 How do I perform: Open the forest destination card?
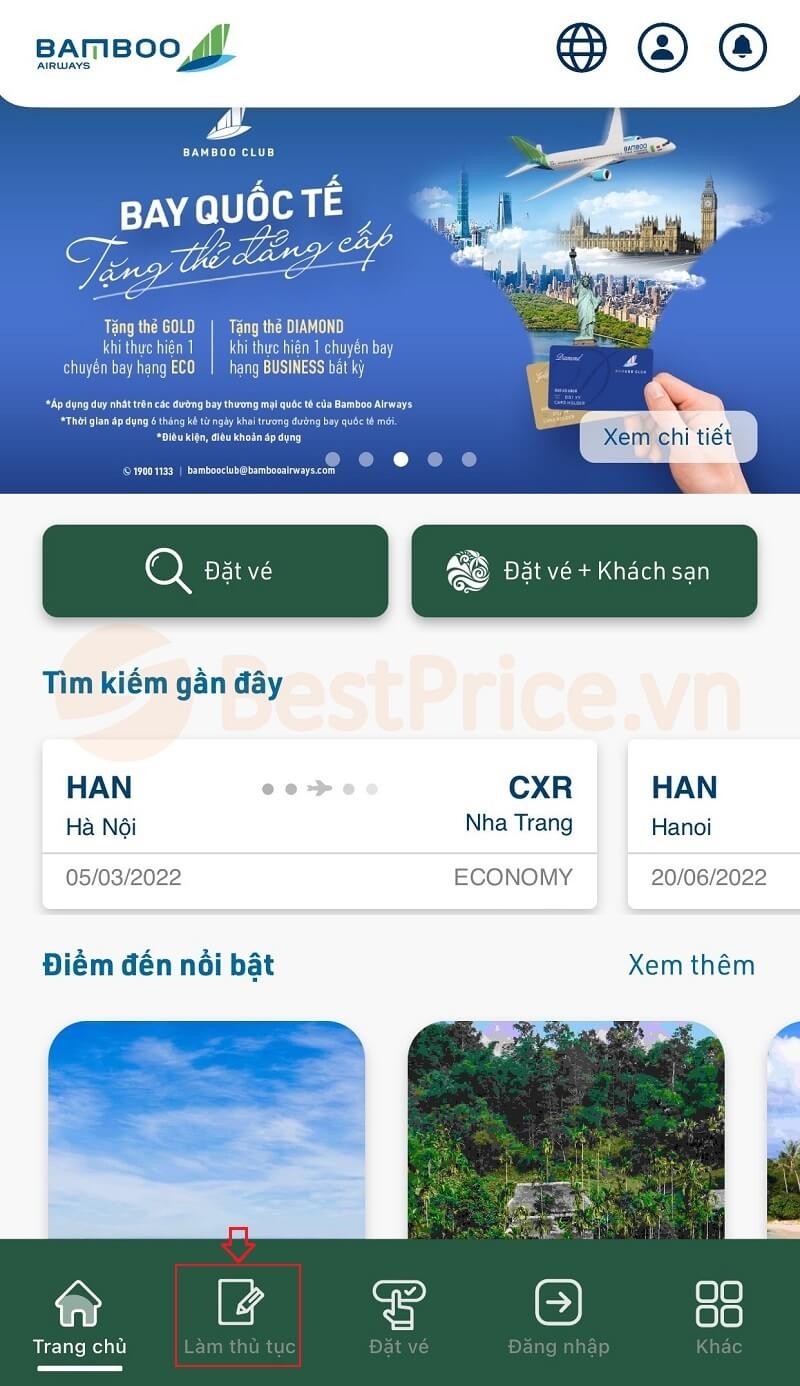[x=566, y=1130]
